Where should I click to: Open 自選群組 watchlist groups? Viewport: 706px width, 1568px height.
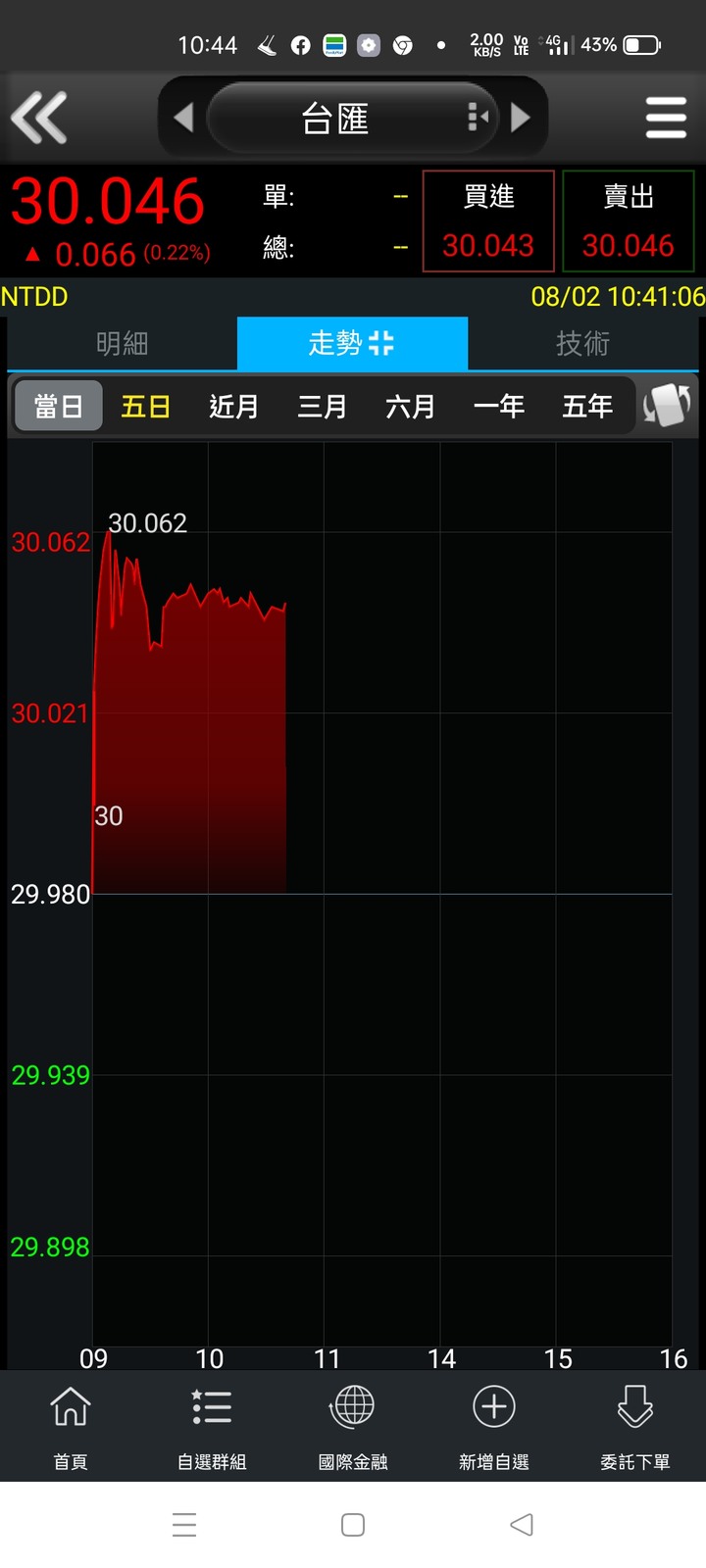pos(212,1427)
